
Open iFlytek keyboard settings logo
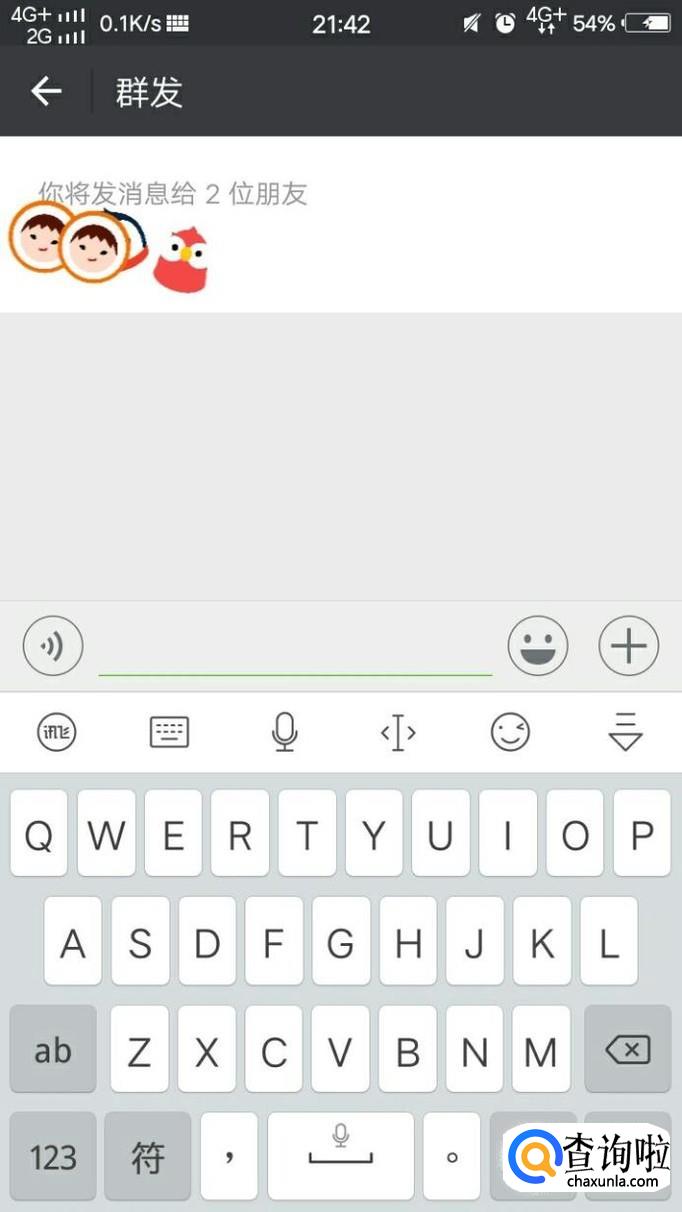[57, 733]
